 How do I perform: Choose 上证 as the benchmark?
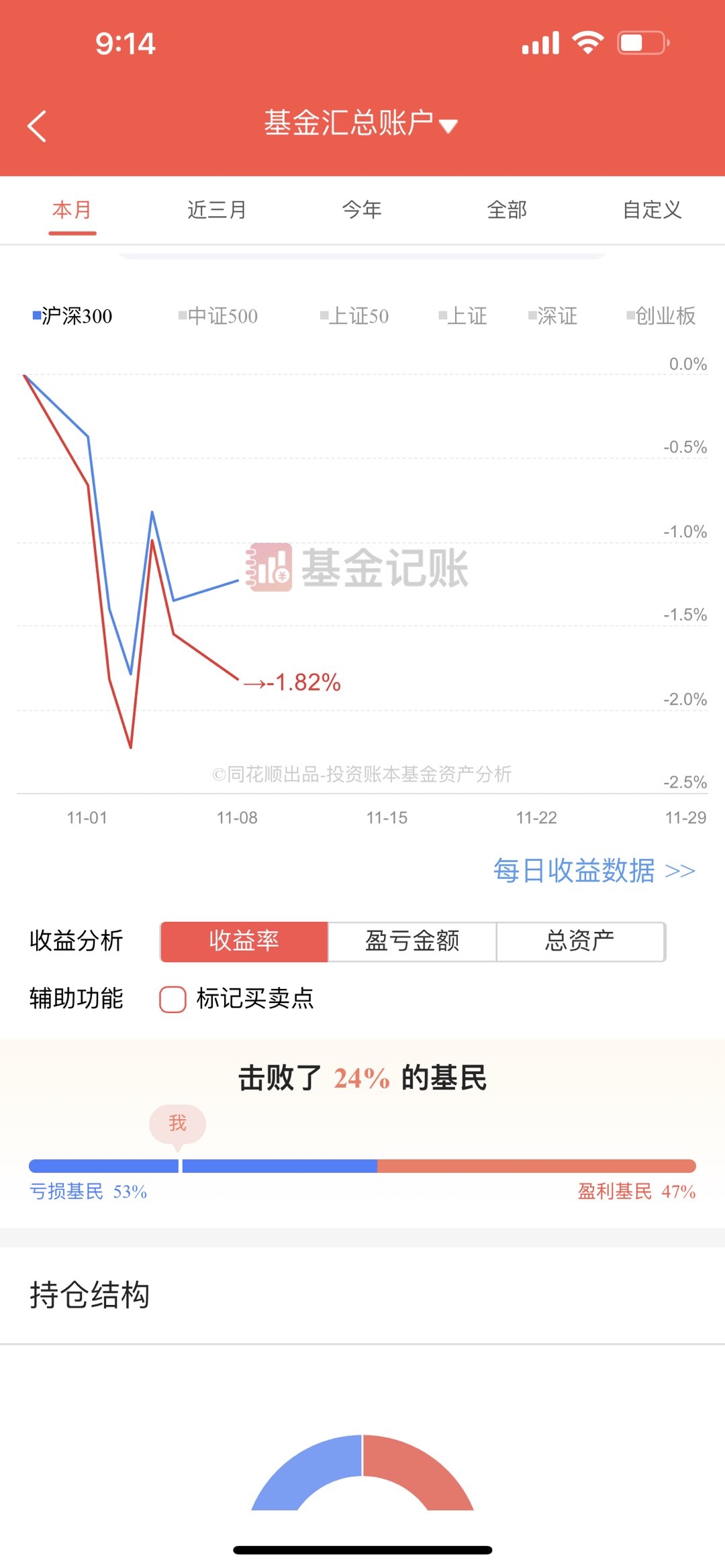[x=463, y=315]
